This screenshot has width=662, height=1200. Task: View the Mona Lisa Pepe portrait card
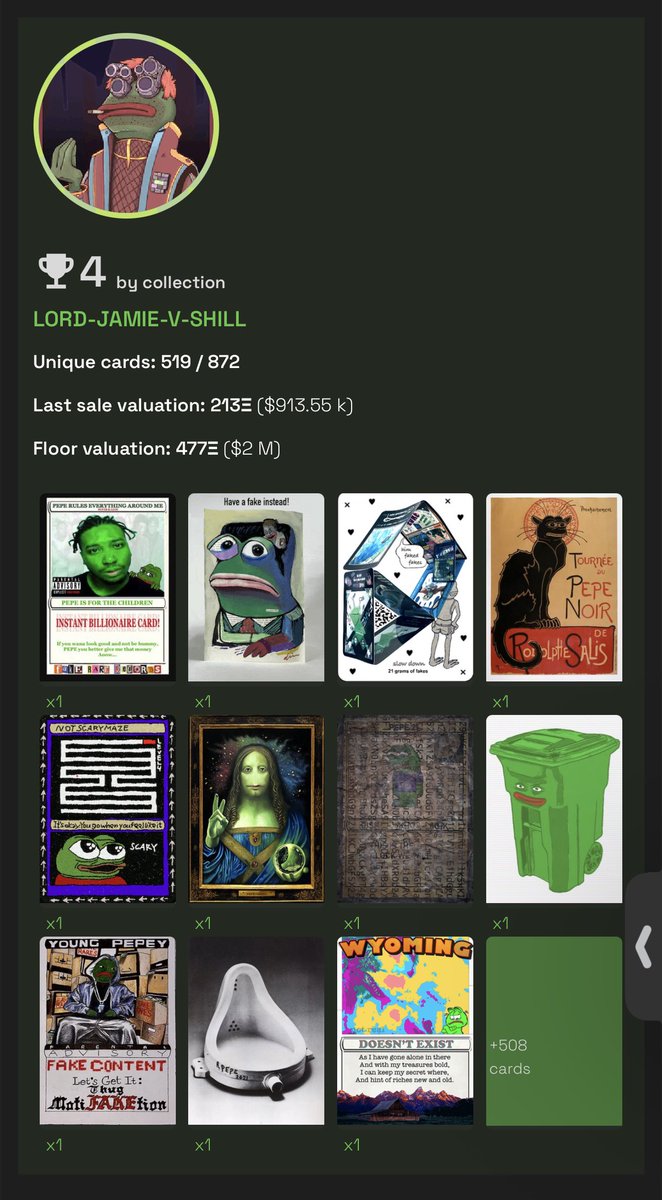[256, 809]
